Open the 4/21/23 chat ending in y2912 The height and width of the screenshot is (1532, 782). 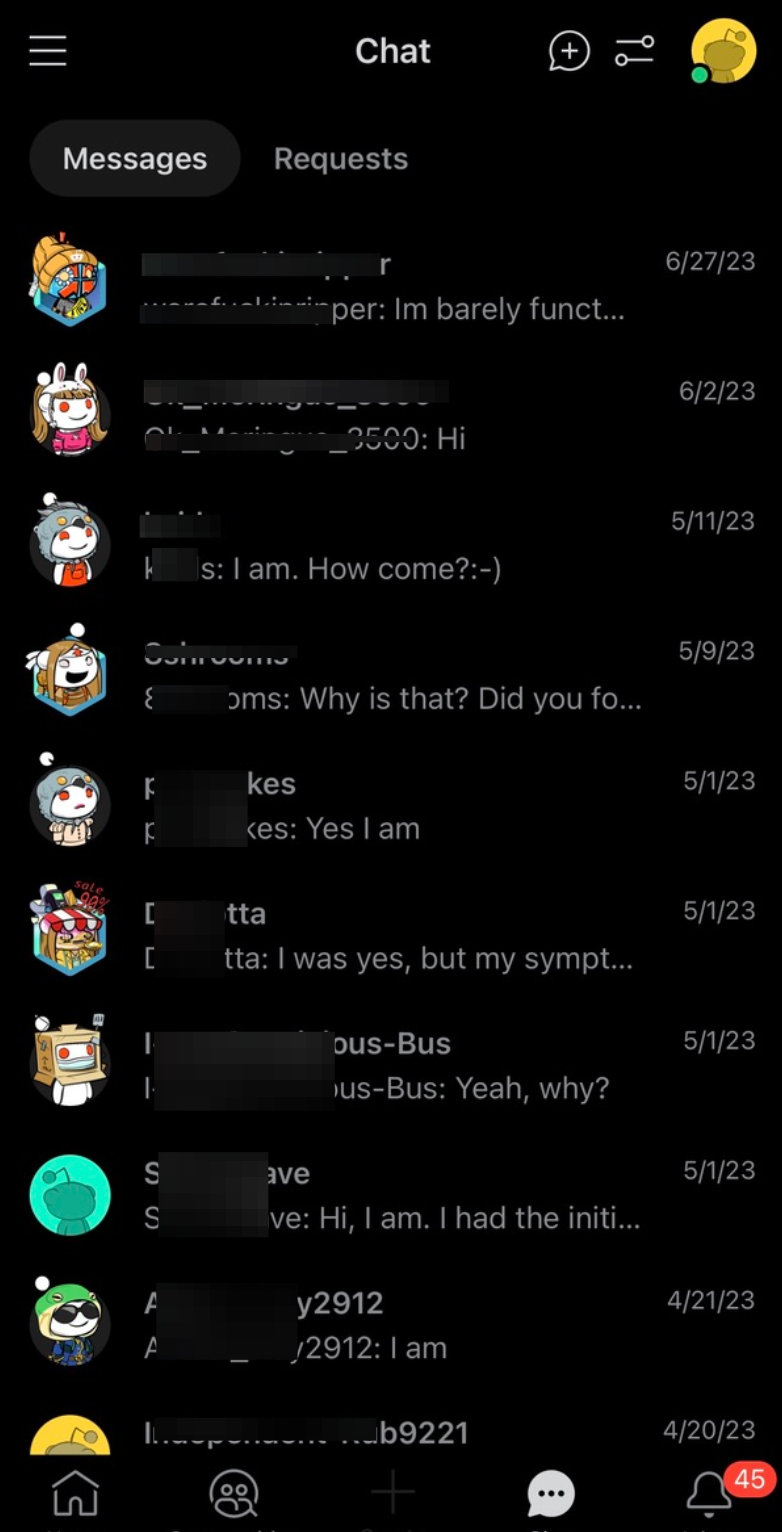pyautogui.click(x=390, y=1326)
